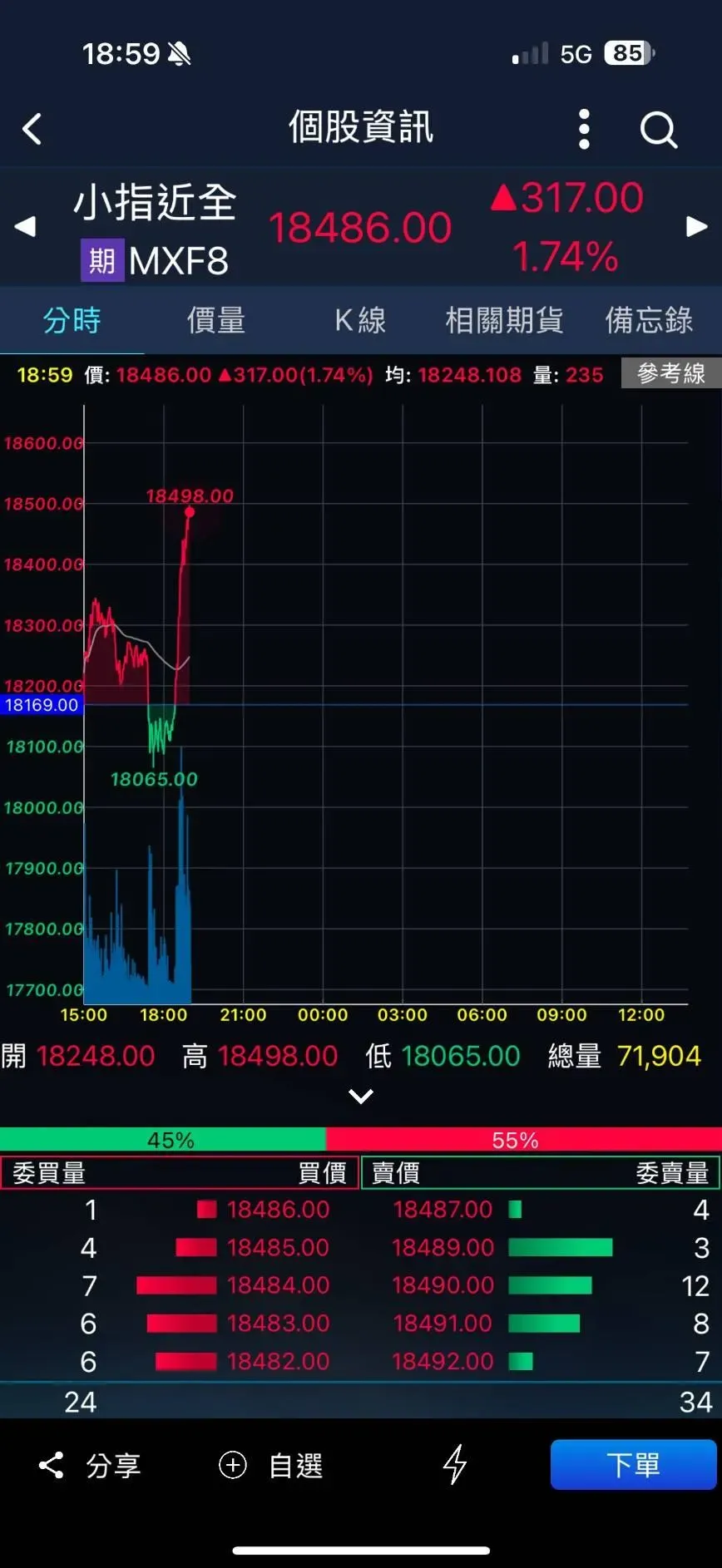Switch to the K線 tab

click(359, 320)
